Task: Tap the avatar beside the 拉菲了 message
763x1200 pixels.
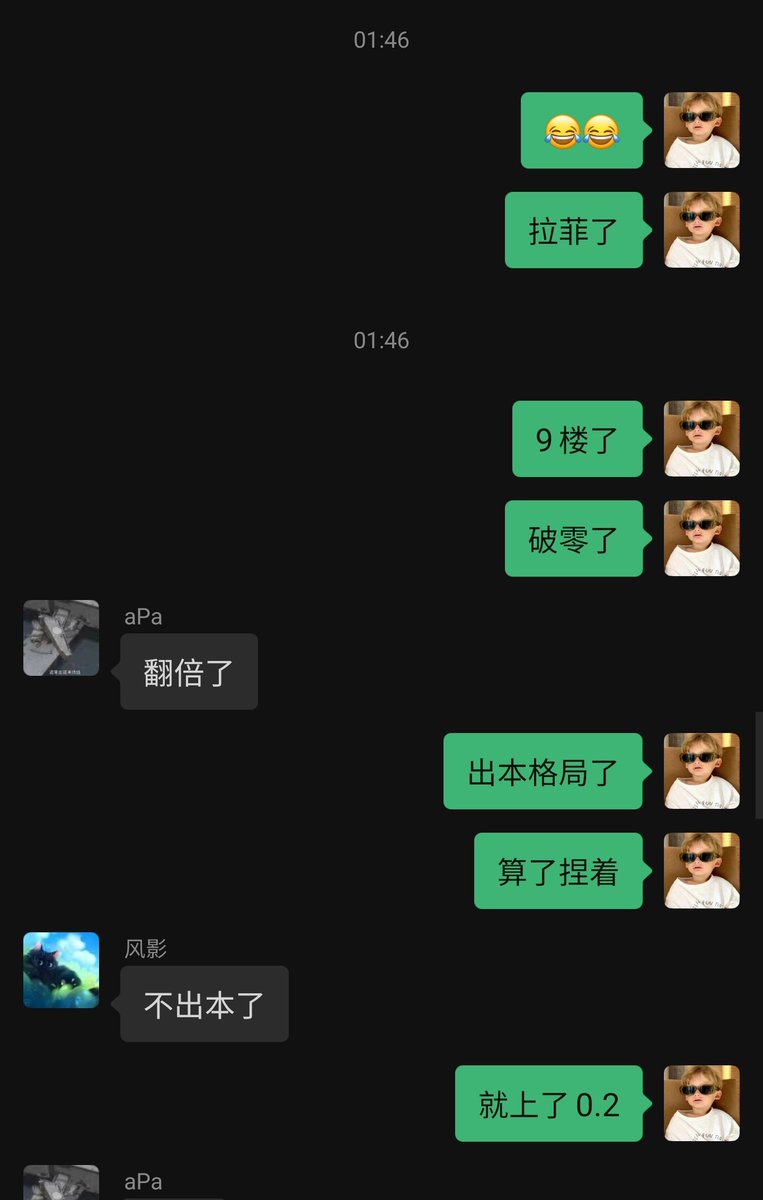Action: (x=701, y=230)
